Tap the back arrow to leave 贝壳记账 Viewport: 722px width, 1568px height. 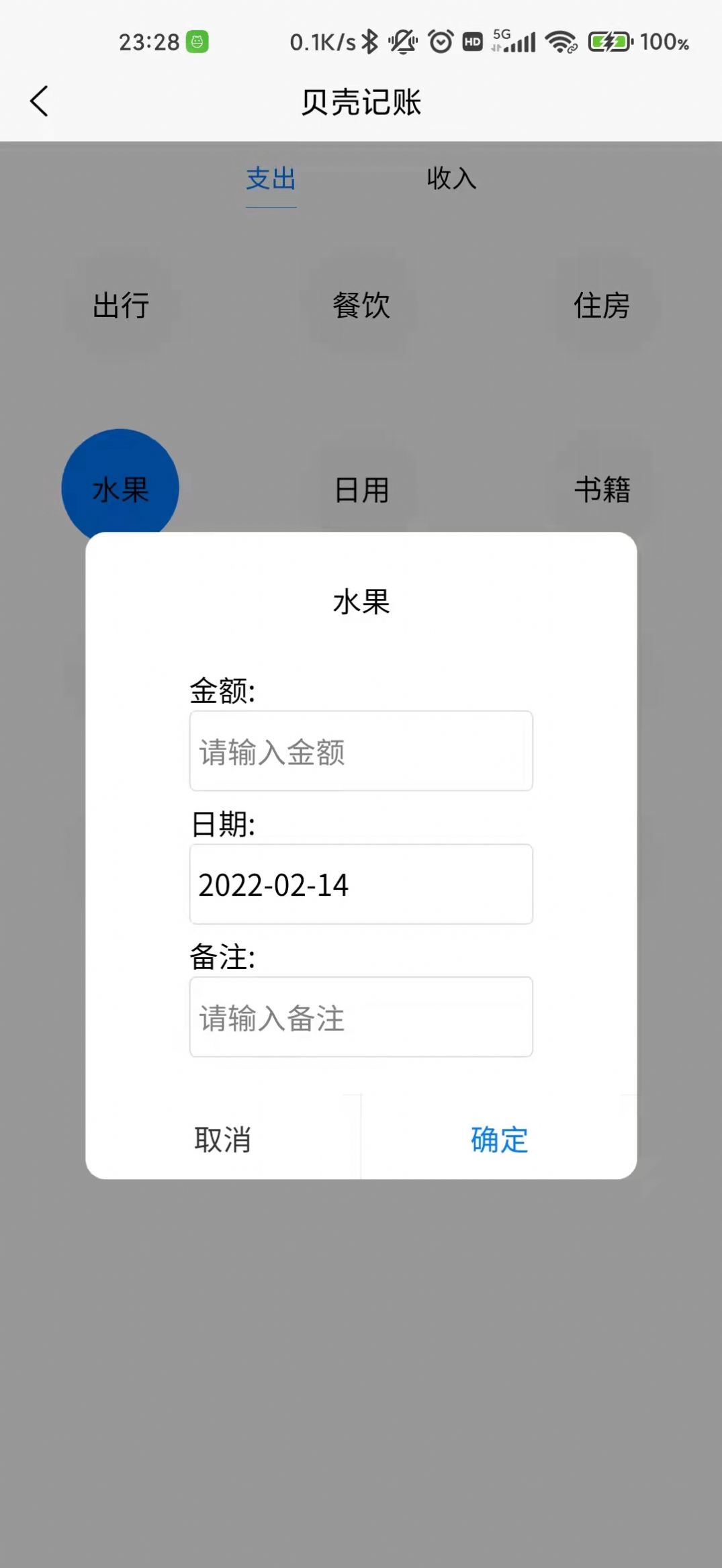39,101
